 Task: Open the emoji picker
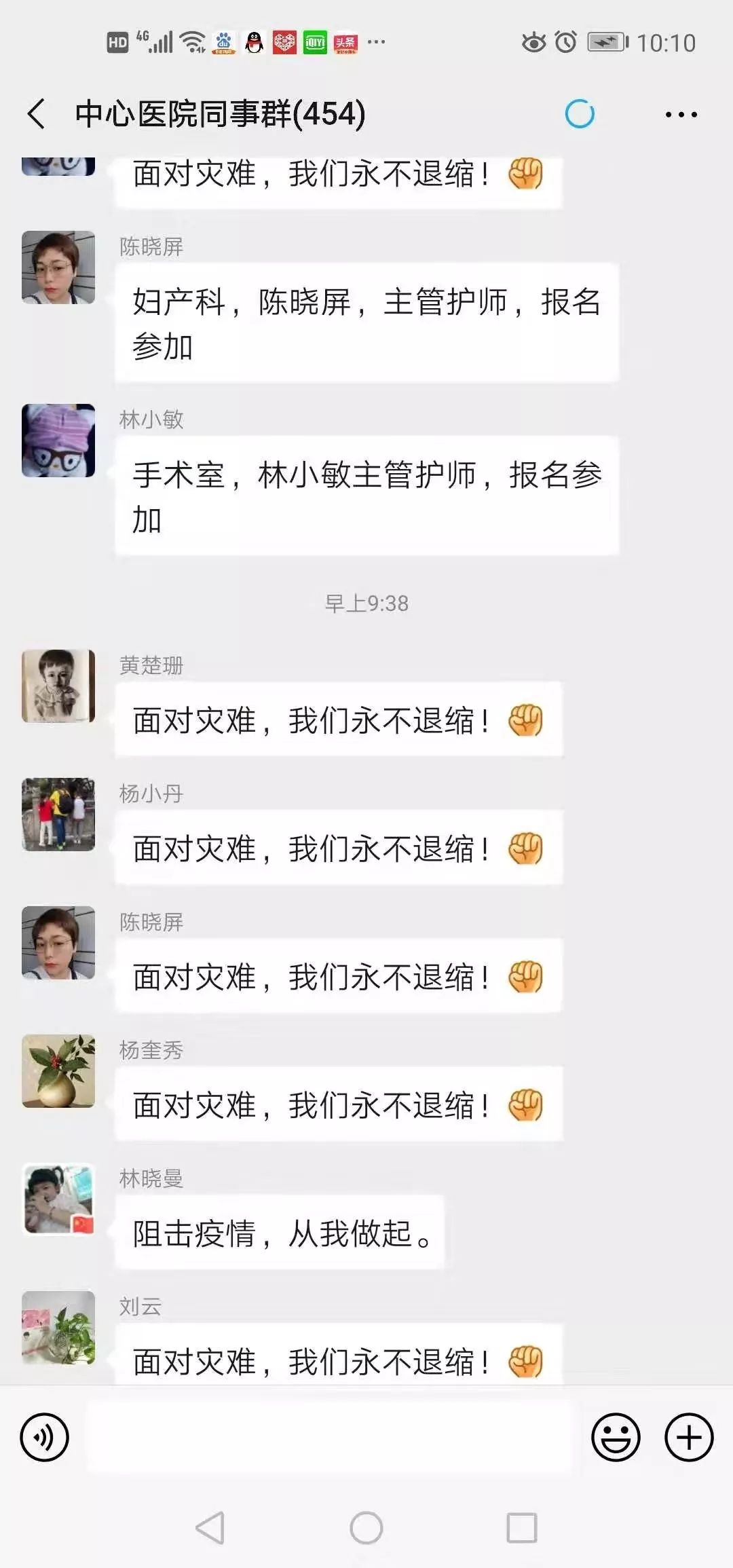(616, 1437)
